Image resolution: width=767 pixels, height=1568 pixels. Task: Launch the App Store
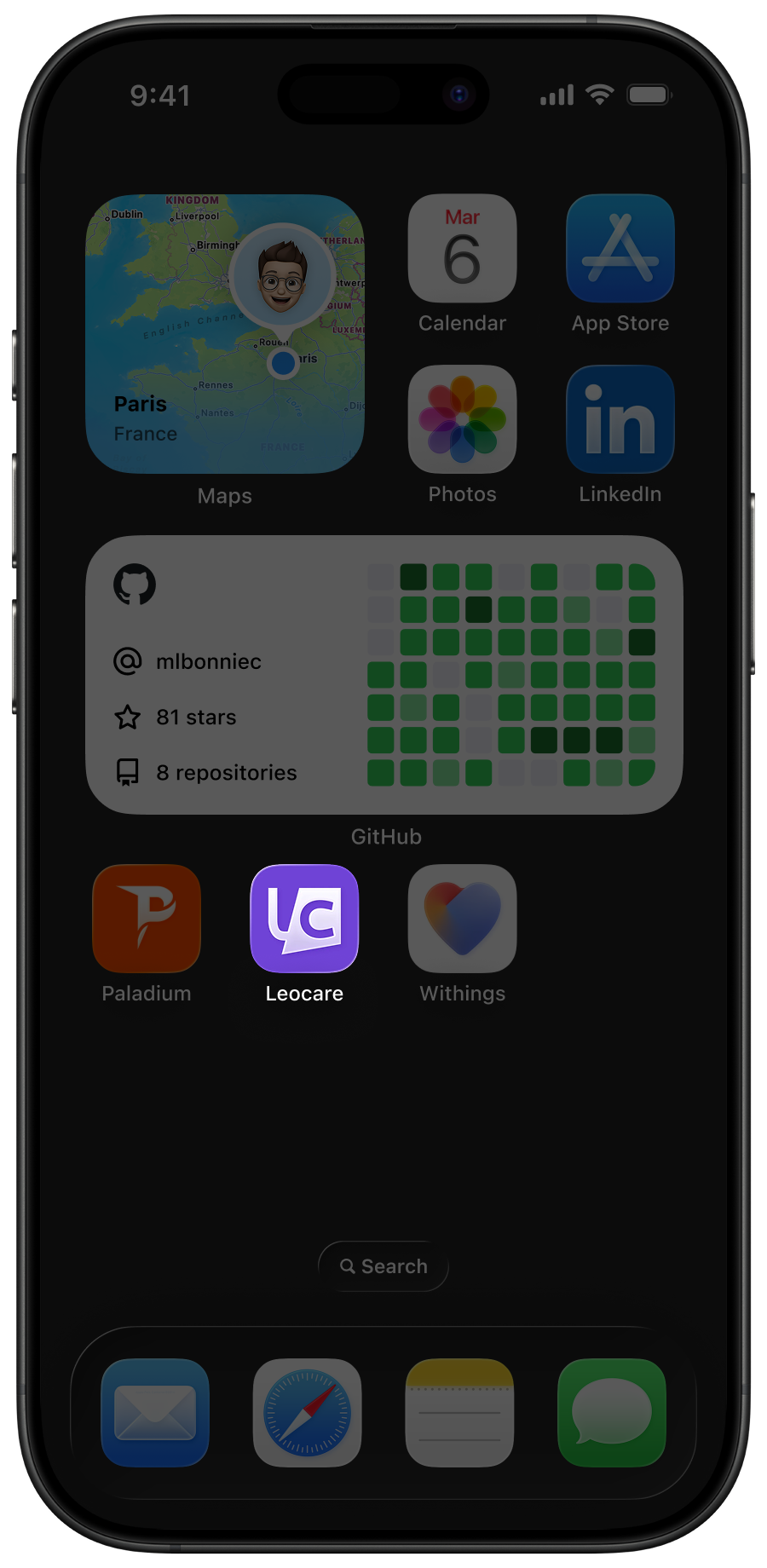(x=620, y=249)
